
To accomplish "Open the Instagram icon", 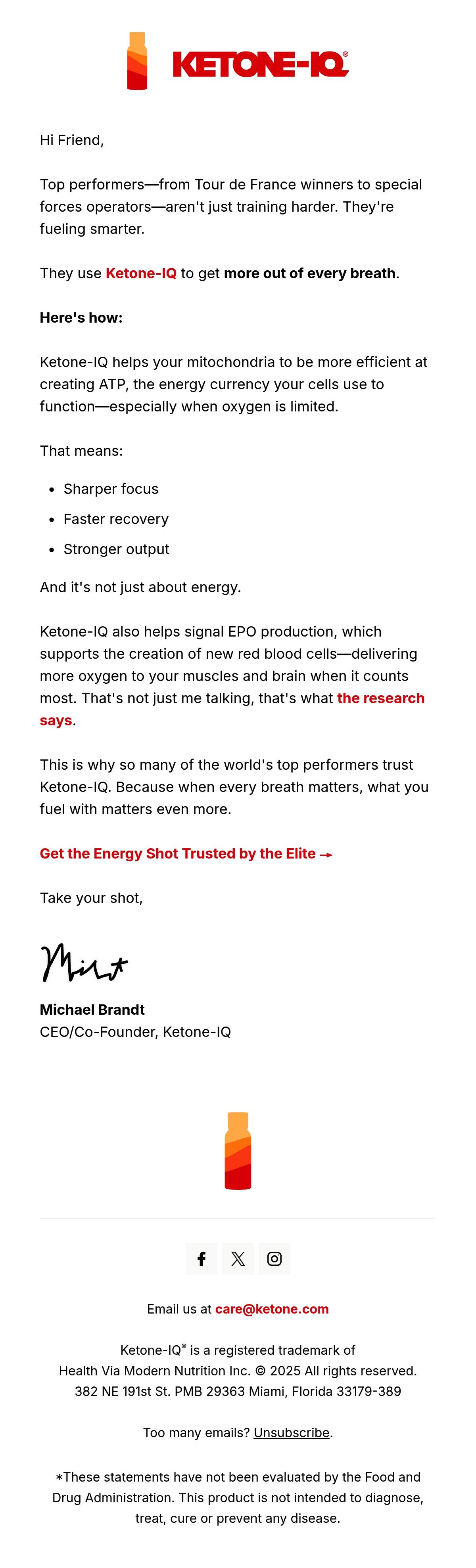I will click(x=274, y=1259).
